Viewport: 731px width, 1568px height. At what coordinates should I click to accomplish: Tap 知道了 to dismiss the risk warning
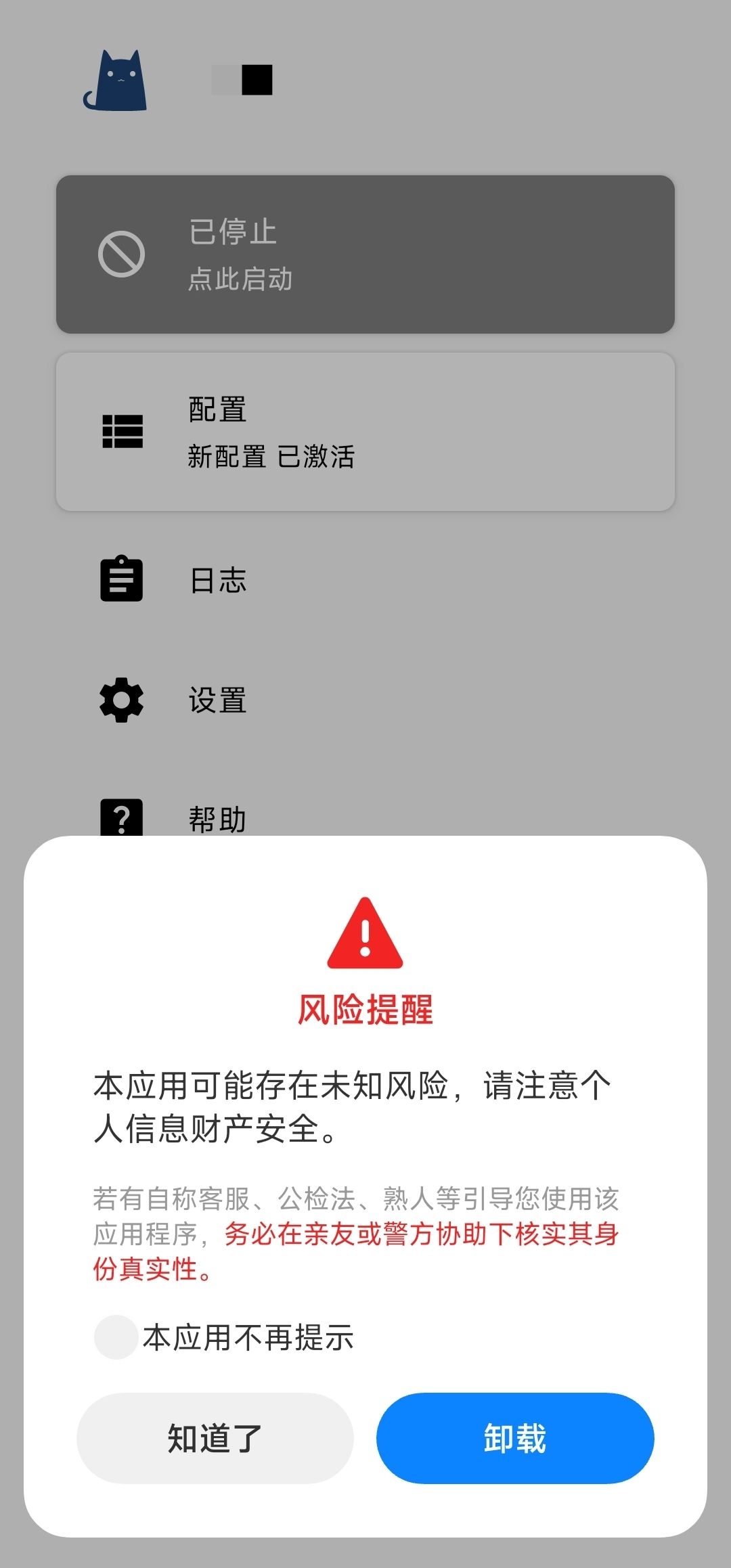pyautogui.click(x=215, y=1438)
